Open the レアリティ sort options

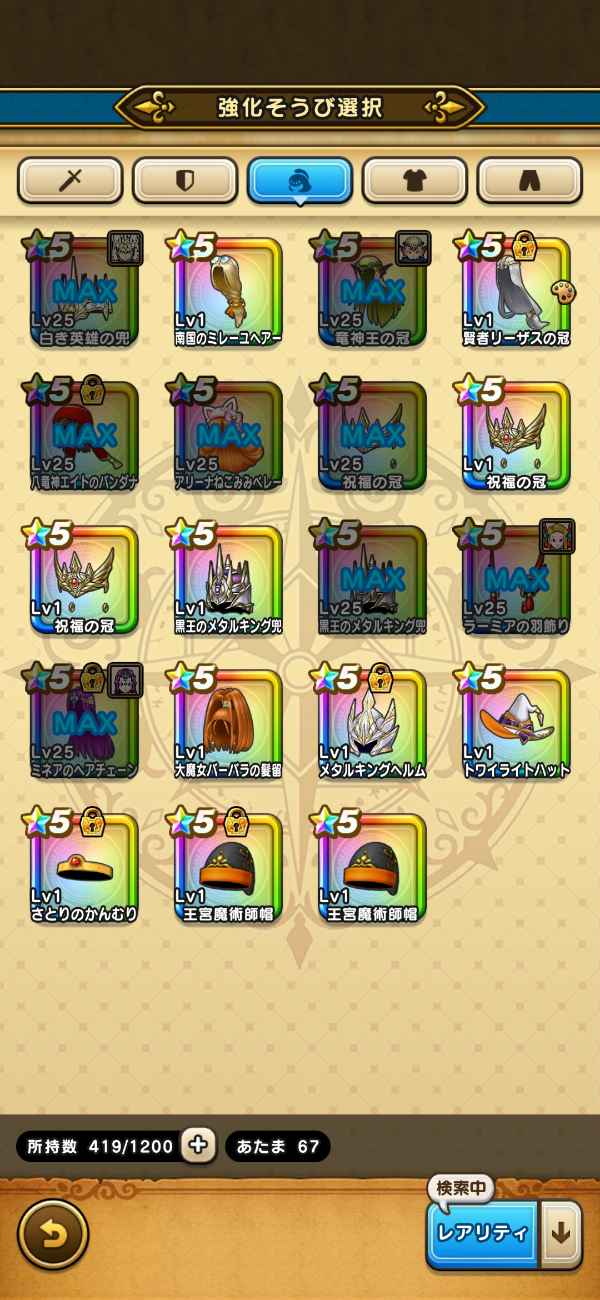point(482,1234)
